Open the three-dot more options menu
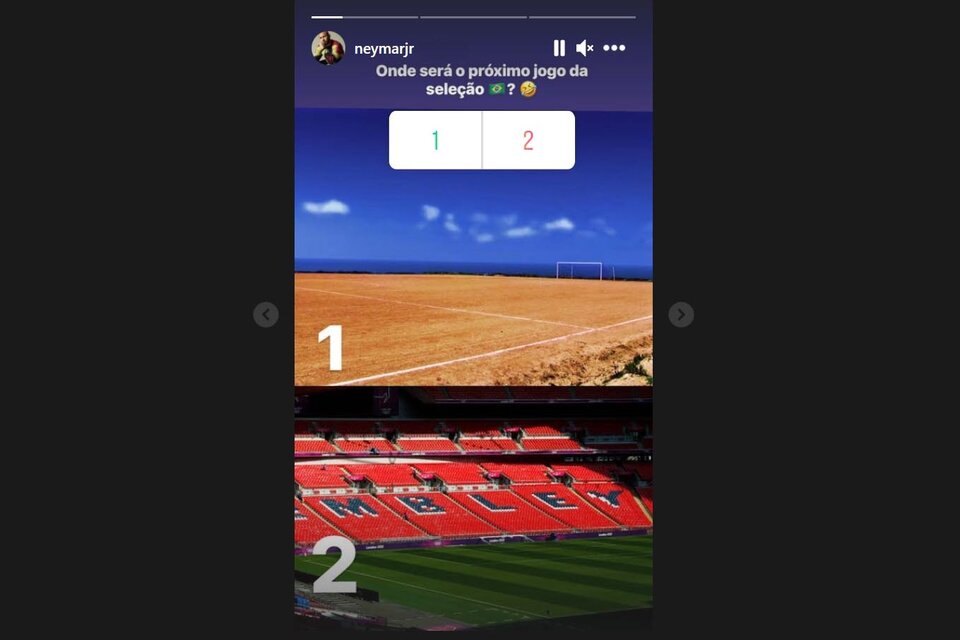960x640 pixels. 614,48
